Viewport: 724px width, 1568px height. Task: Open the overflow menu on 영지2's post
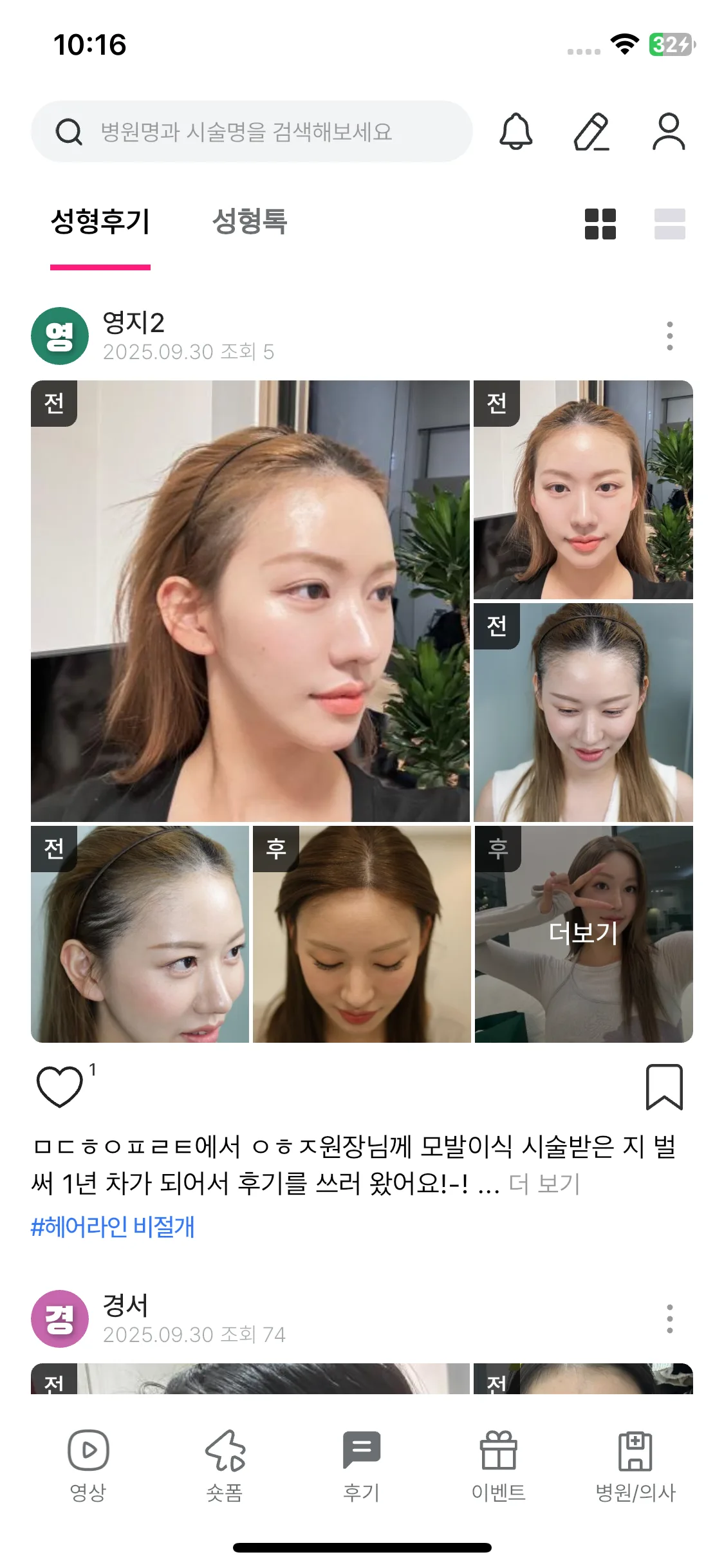pos(669,336)
